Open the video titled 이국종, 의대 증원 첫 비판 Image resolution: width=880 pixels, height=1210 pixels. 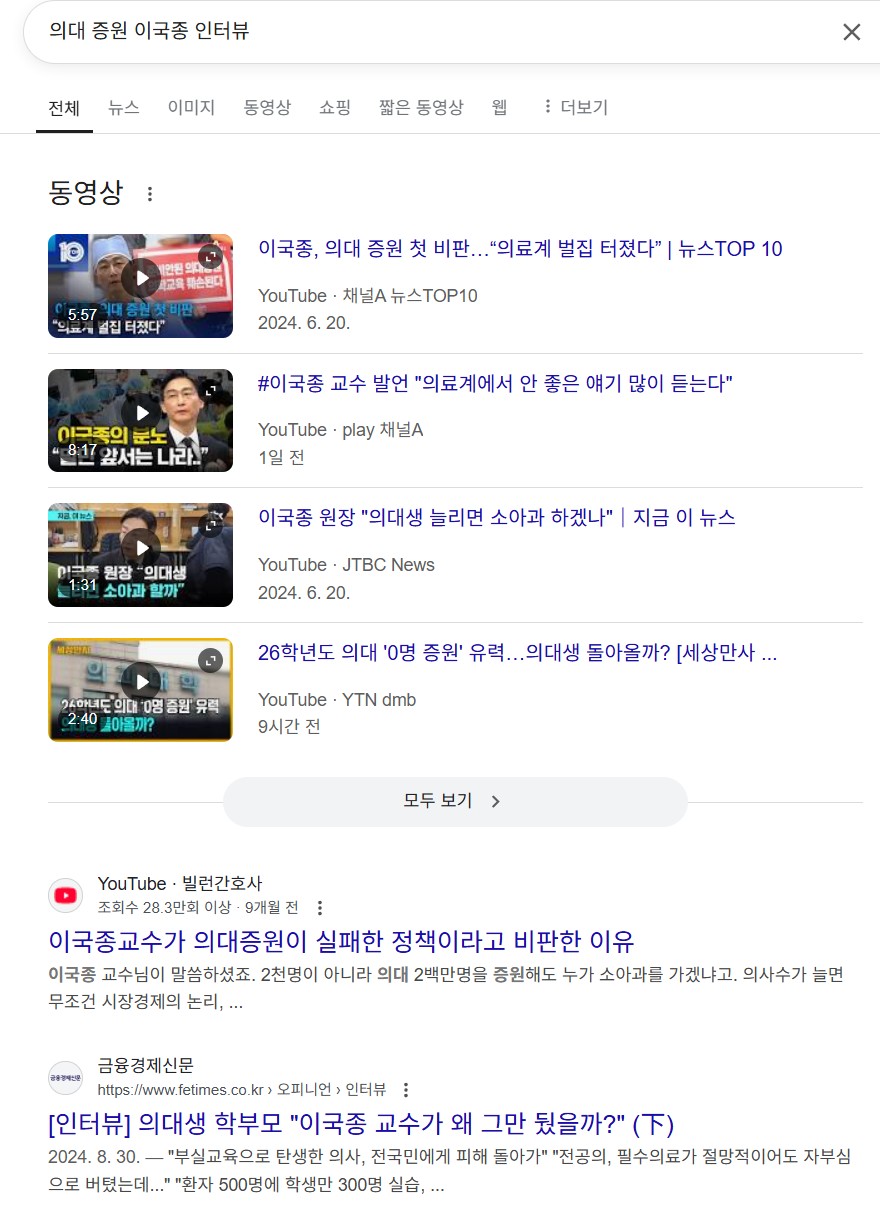520,249
